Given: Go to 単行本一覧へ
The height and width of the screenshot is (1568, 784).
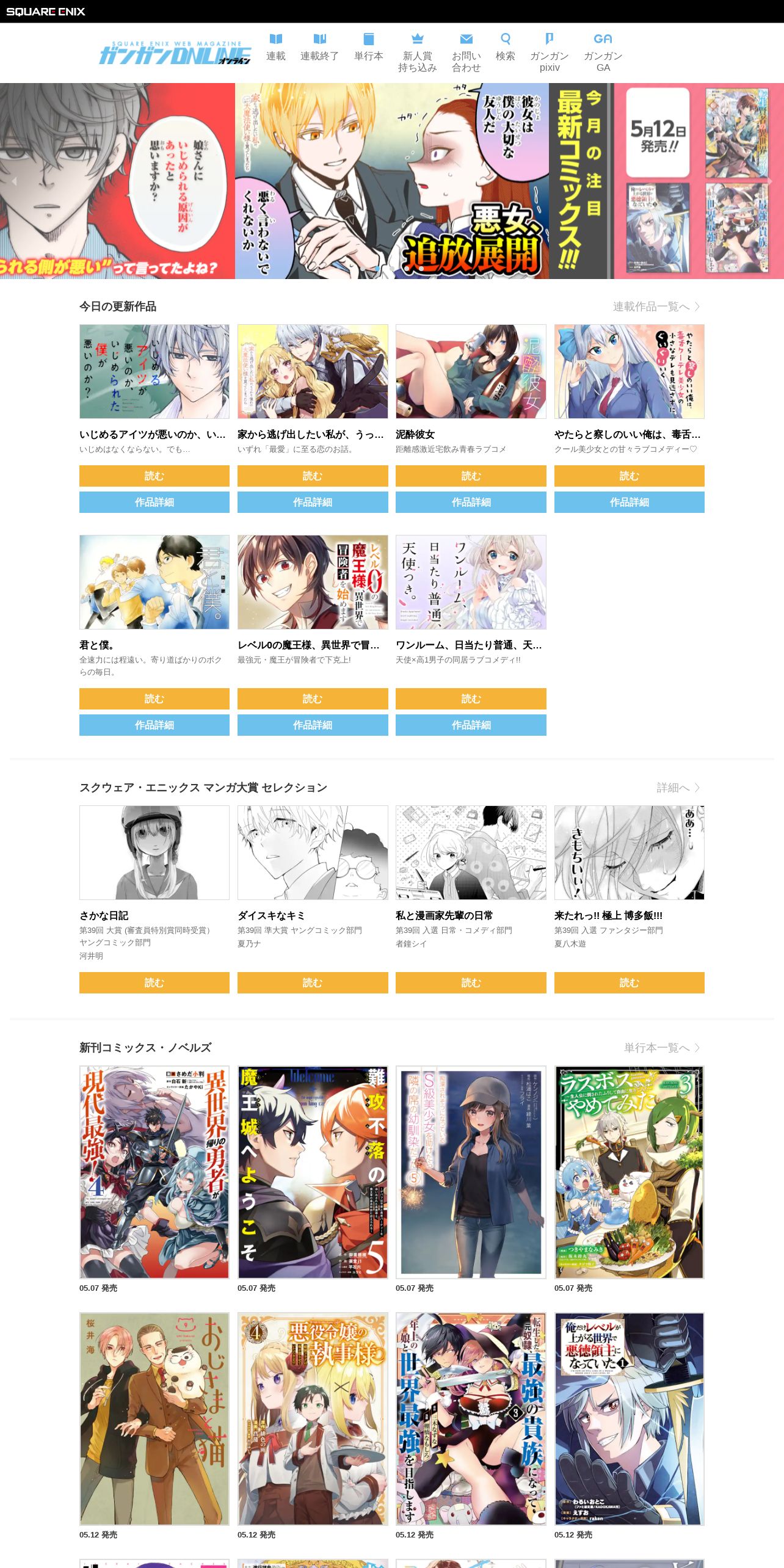Looking at the screenshot, I should [x=662, y=1048].
